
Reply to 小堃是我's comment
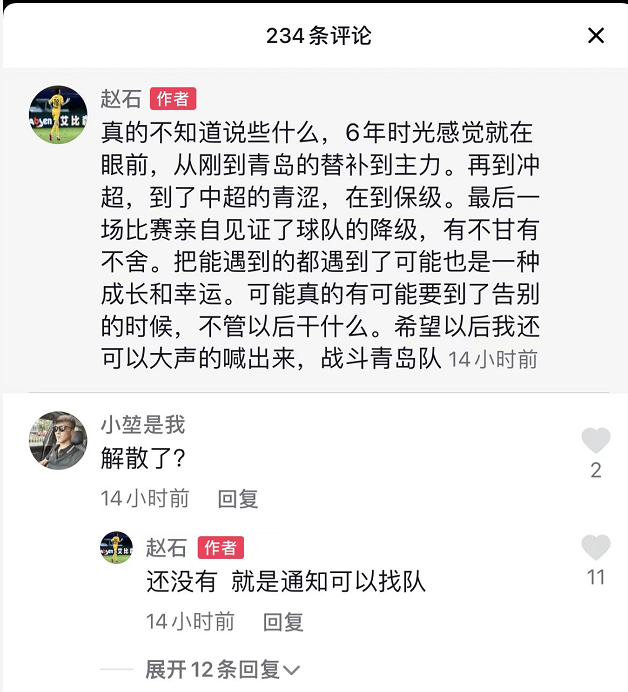238,498
